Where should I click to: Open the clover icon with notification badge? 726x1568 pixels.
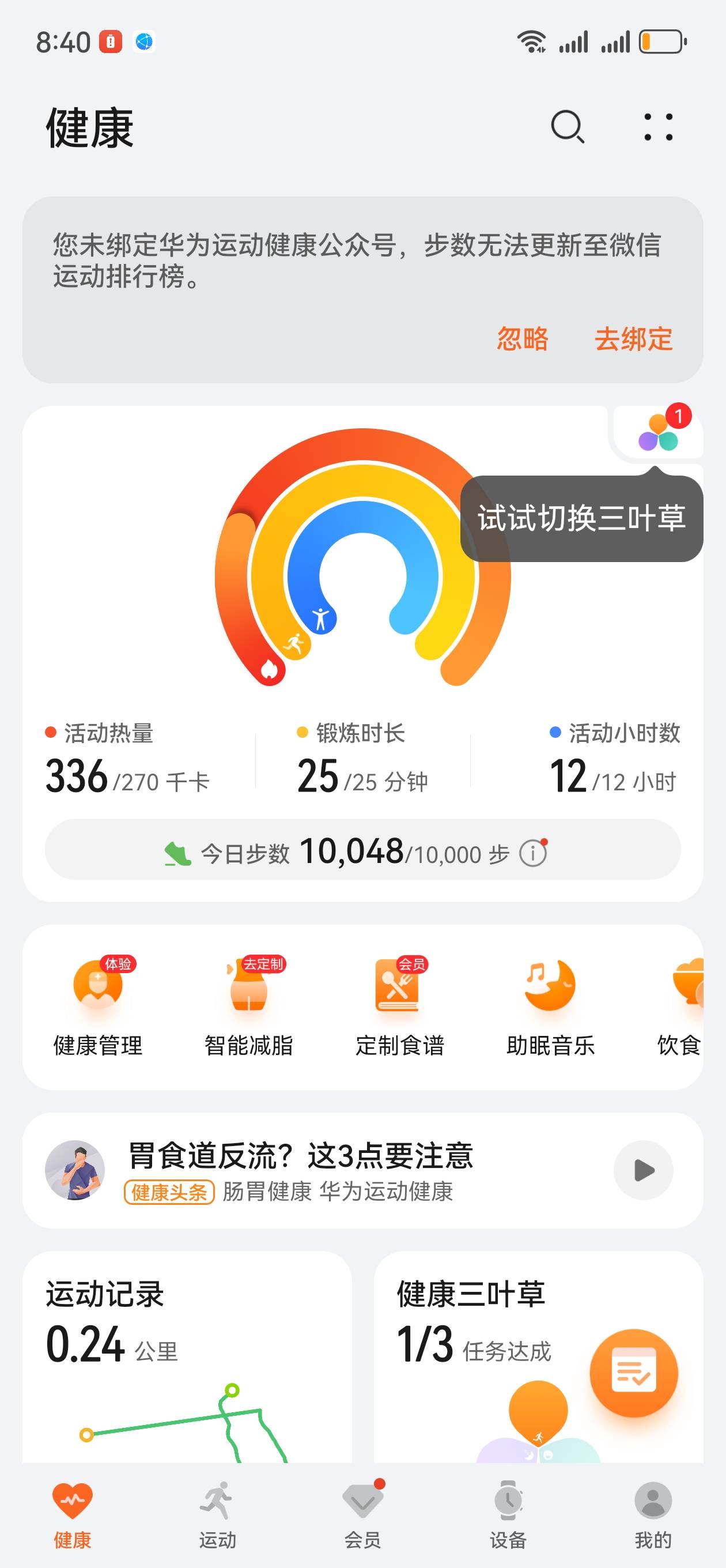pos(659,434)
